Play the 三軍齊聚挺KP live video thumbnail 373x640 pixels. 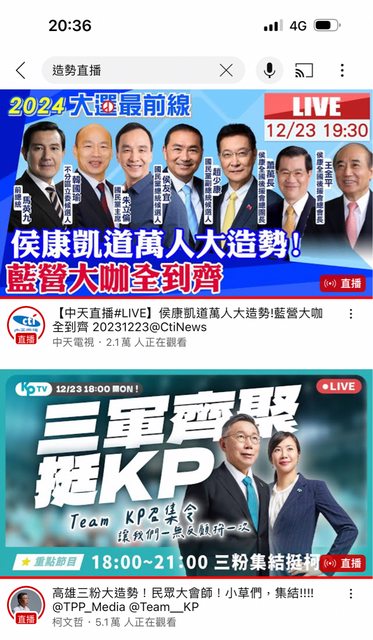click(186, 473)
